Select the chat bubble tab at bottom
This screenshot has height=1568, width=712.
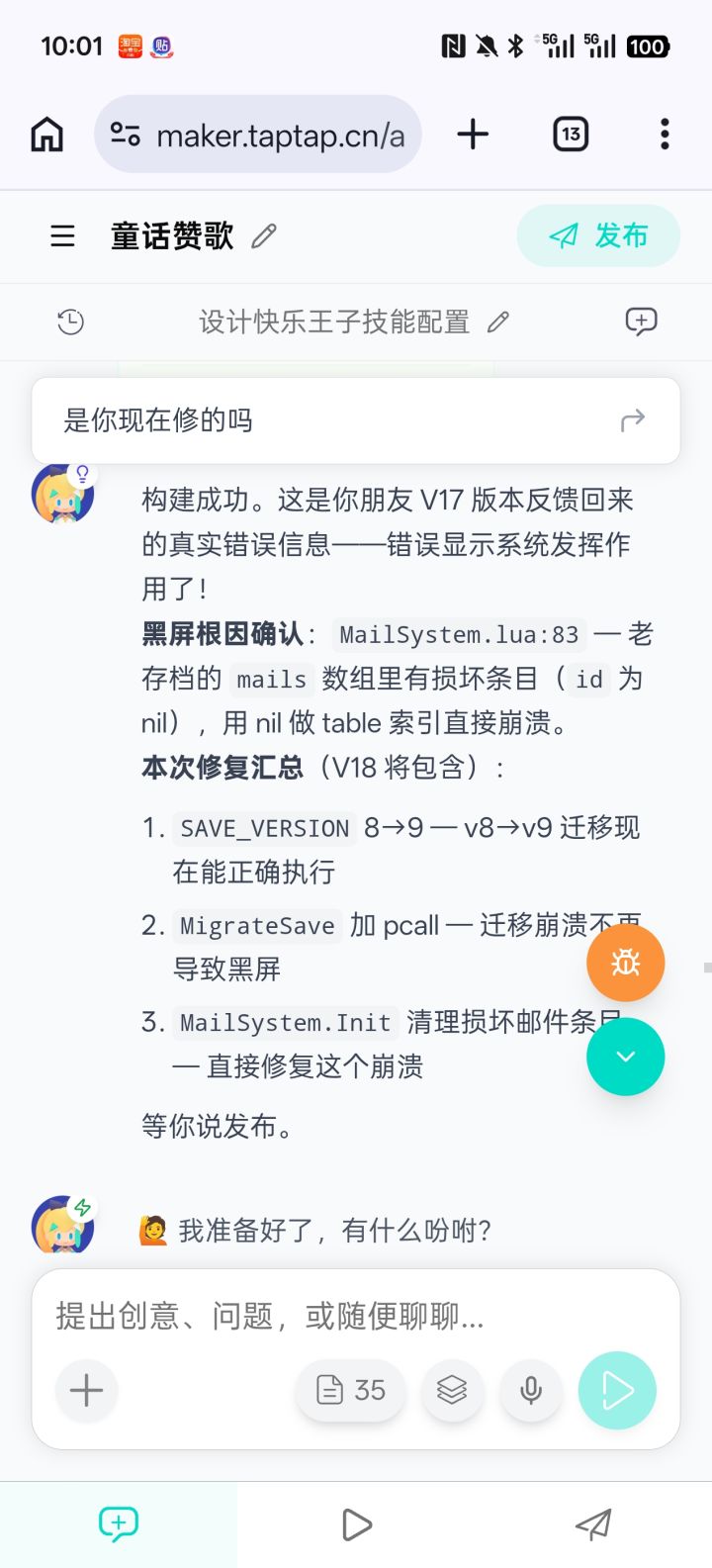point(118,1523)
